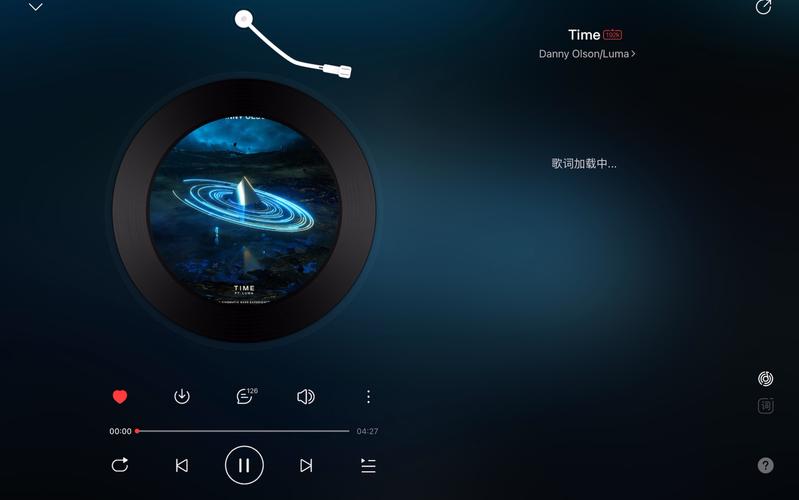Change the repeat playback mode
Screen dimensions: 799x500
120,465
